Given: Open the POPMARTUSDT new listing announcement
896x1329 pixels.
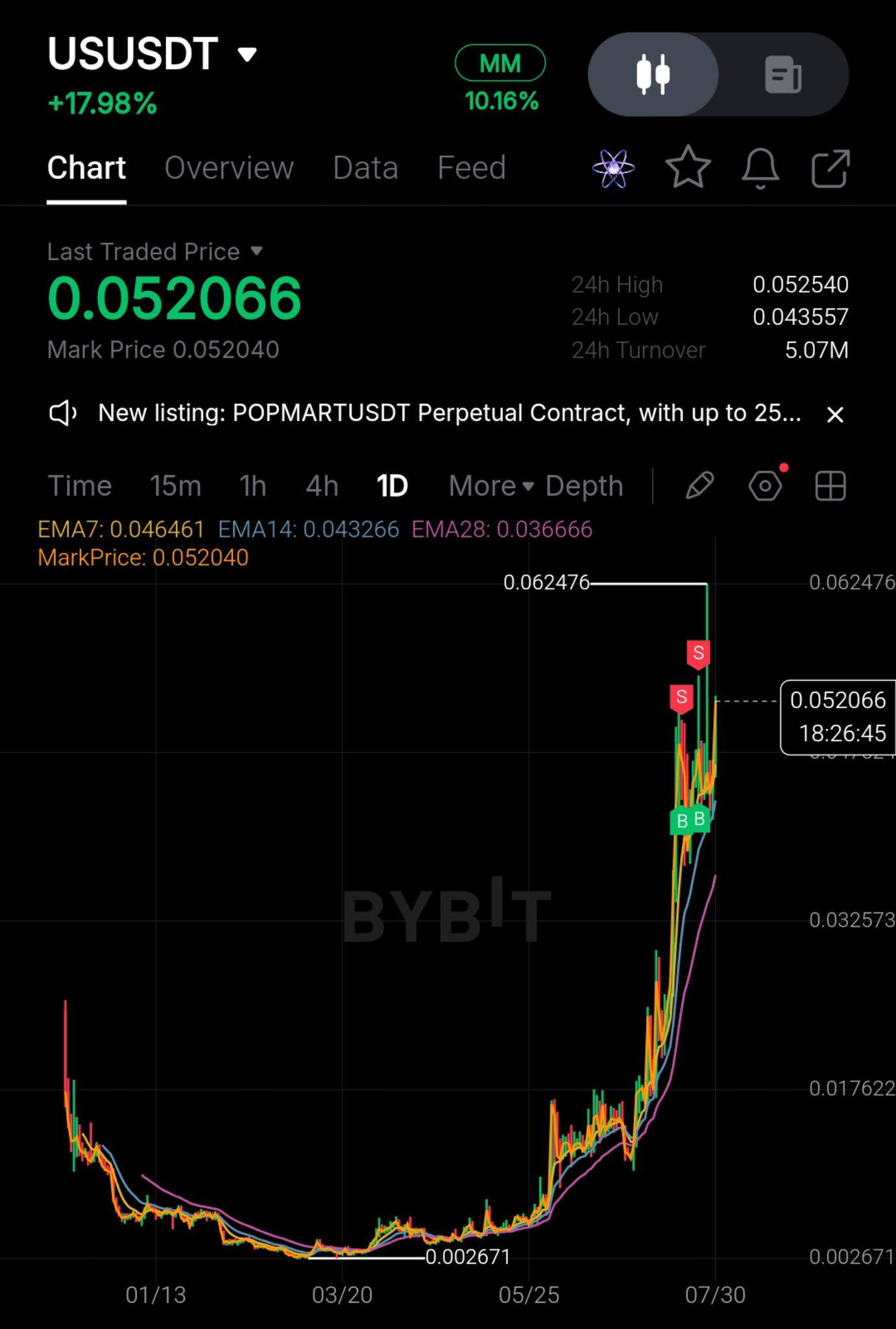Looking at the screenshot, I should click(449, 413).
